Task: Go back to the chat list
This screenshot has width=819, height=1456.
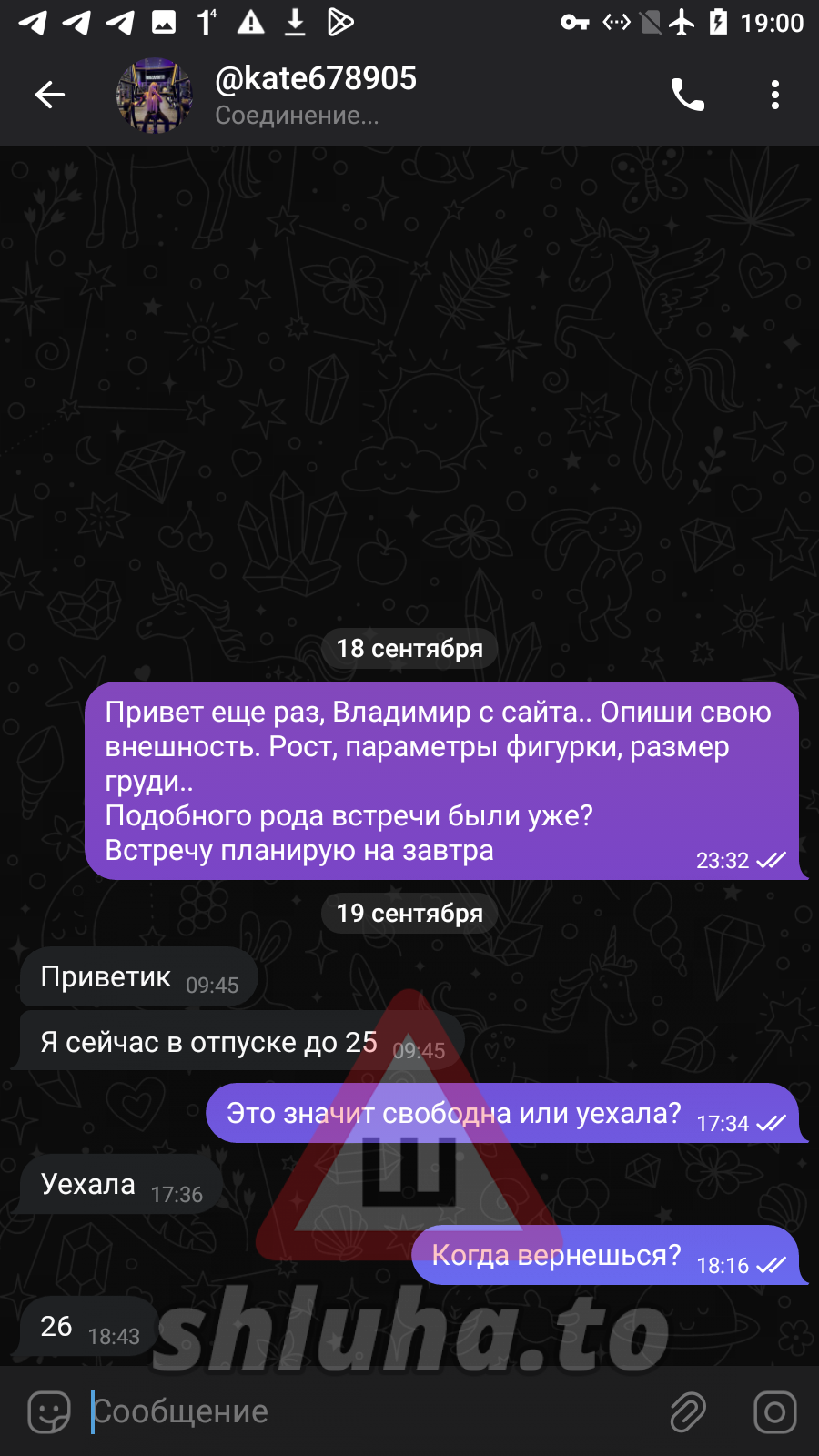Action: [x=50, y=94]
